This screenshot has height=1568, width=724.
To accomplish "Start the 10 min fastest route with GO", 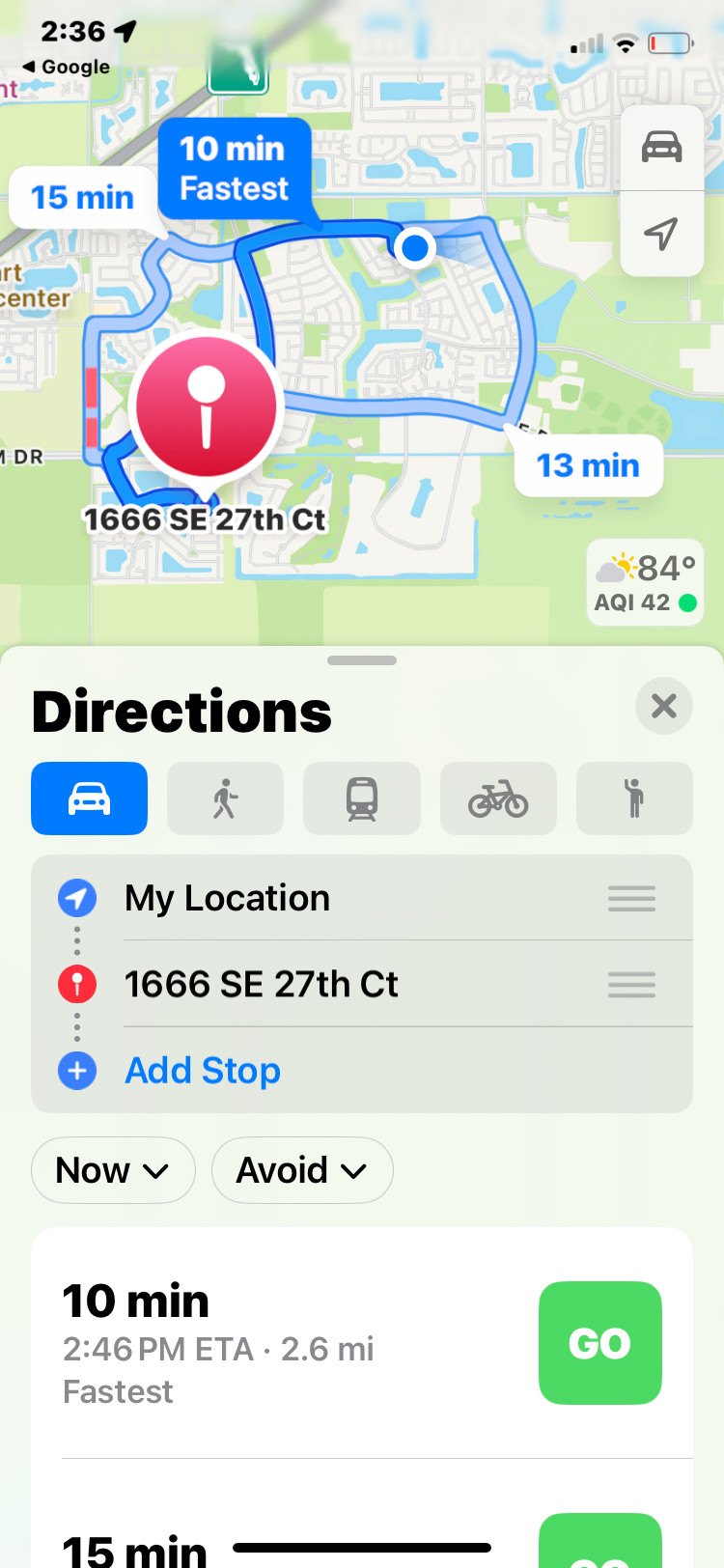I will click(600, 1343).
